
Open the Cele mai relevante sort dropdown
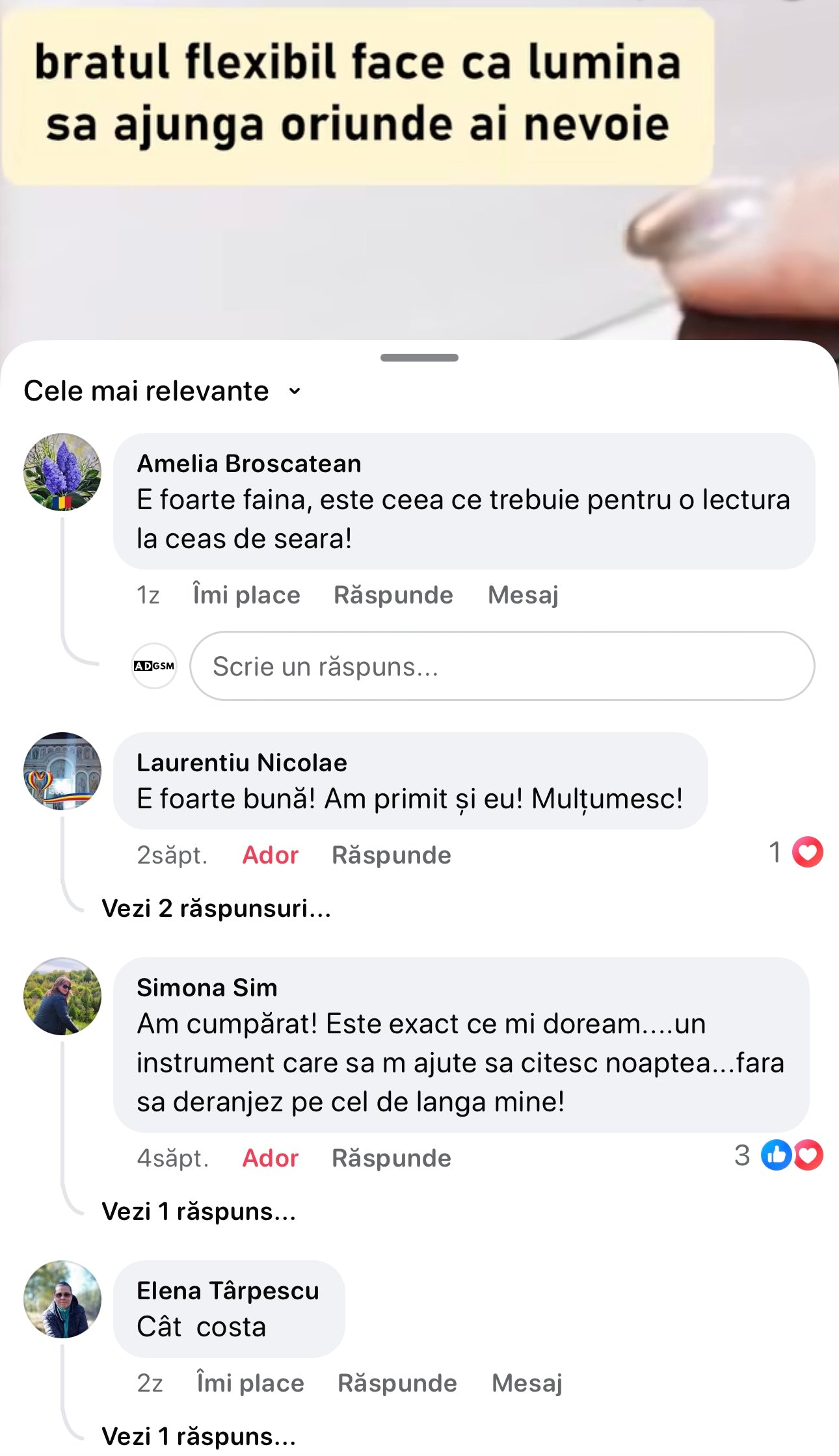click(163, 391)
